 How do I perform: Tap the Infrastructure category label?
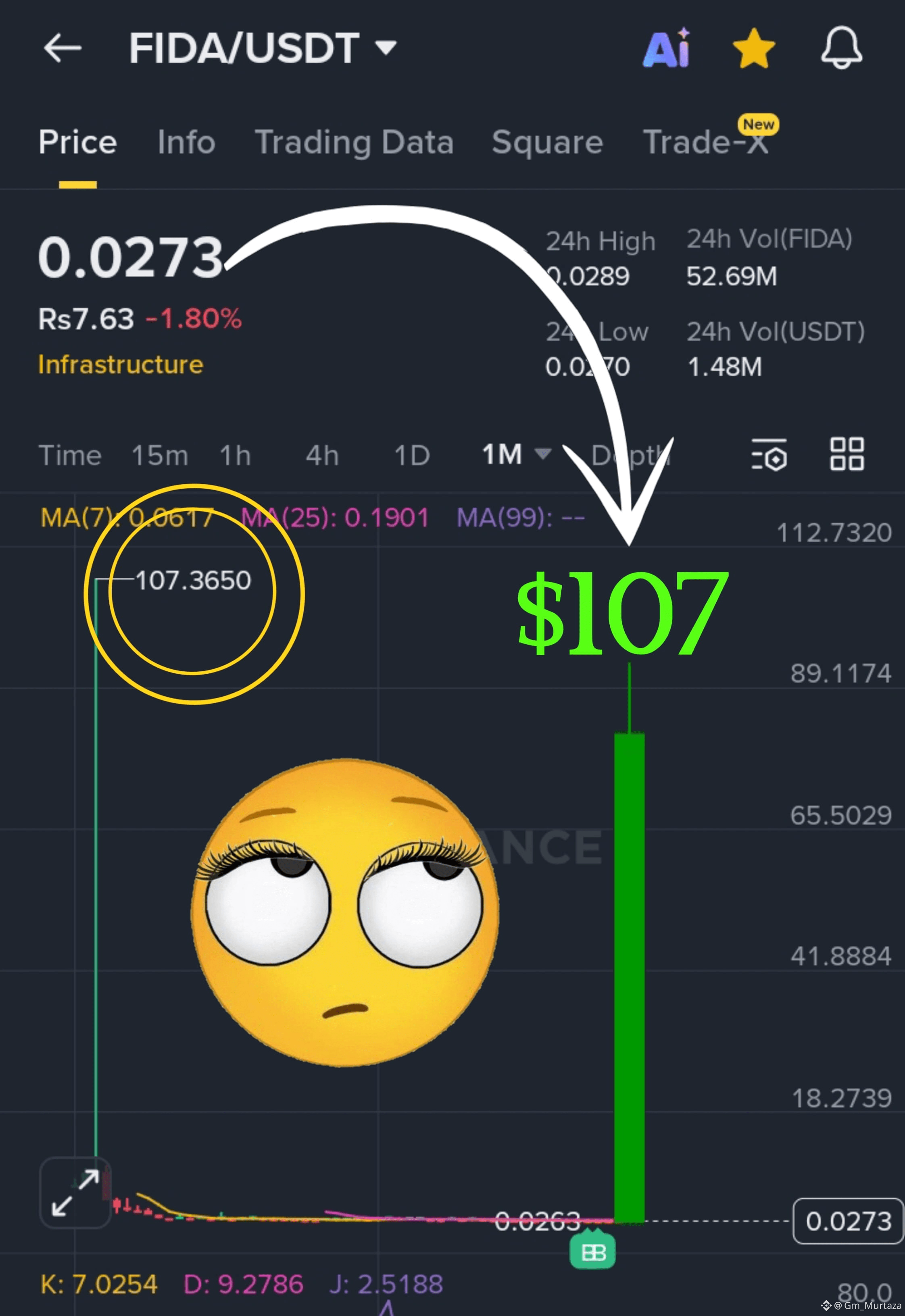[120, 364]
